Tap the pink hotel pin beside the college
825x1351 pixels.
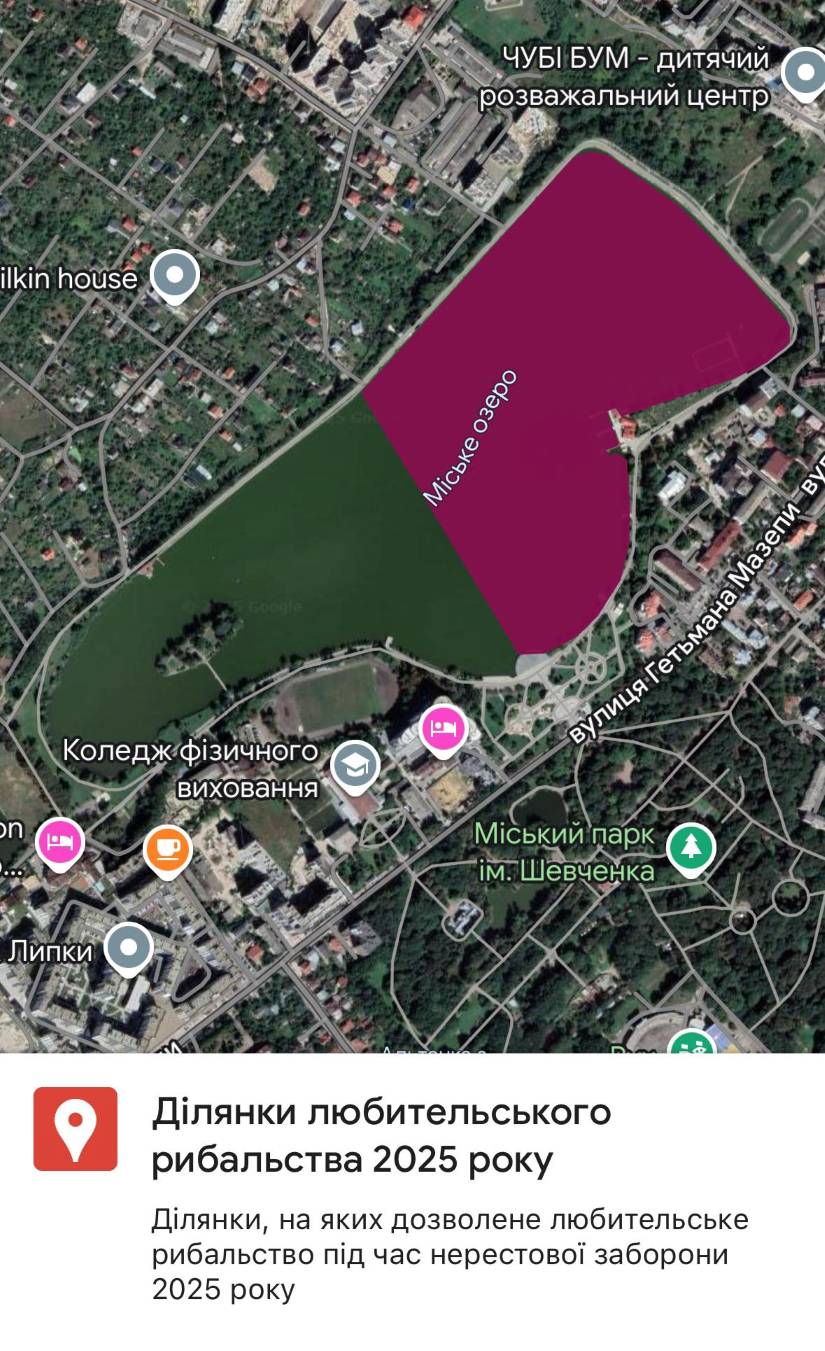443,728
